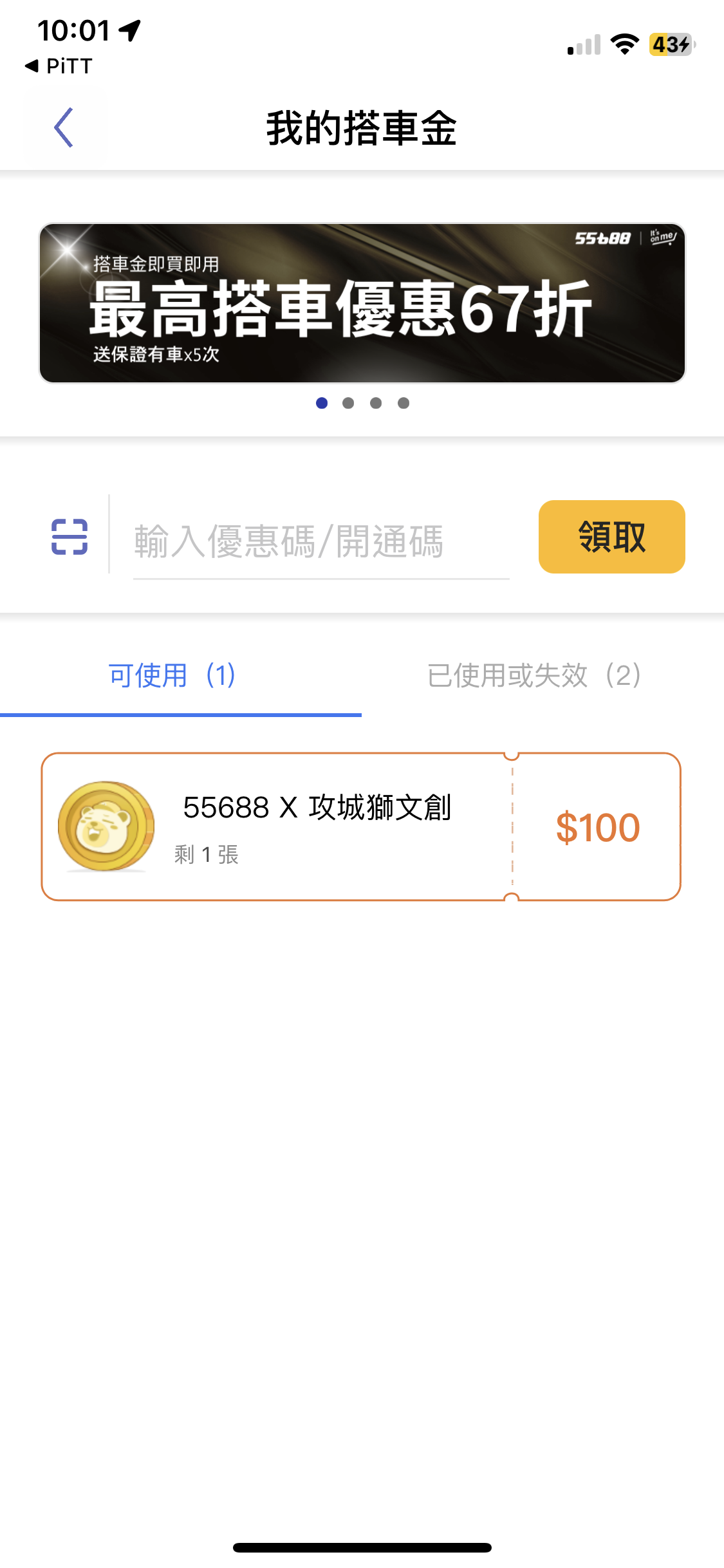This screenshot has height=1568, width=724.
Task: Open the QR scan icon
Action: pos(70,537)
